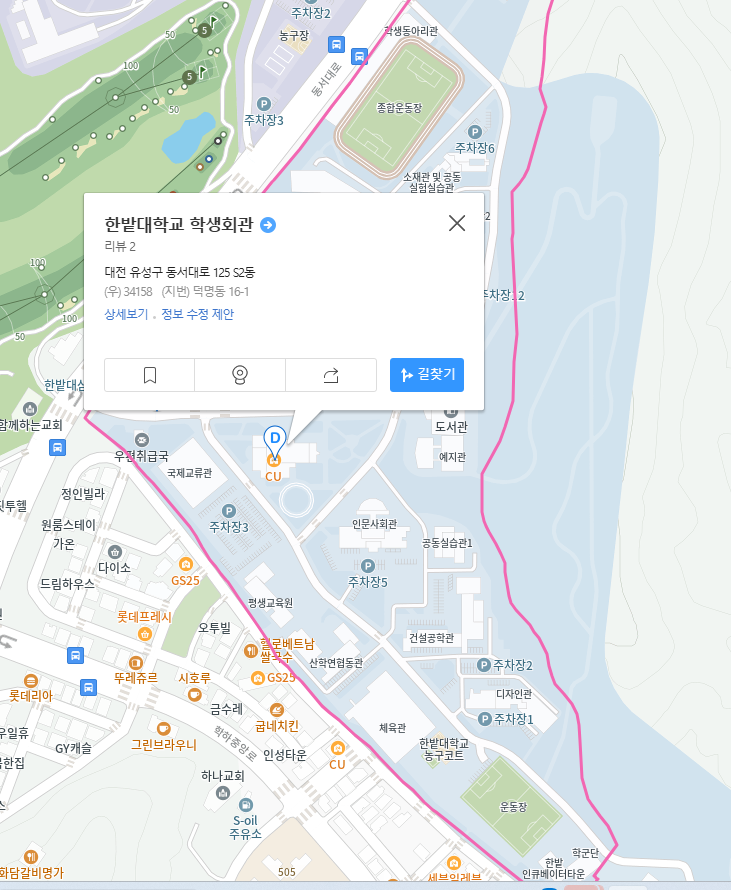Tap 정보 수정 제안 link
The height and width of the screenshot is (890, 731).
coord(197,314)
